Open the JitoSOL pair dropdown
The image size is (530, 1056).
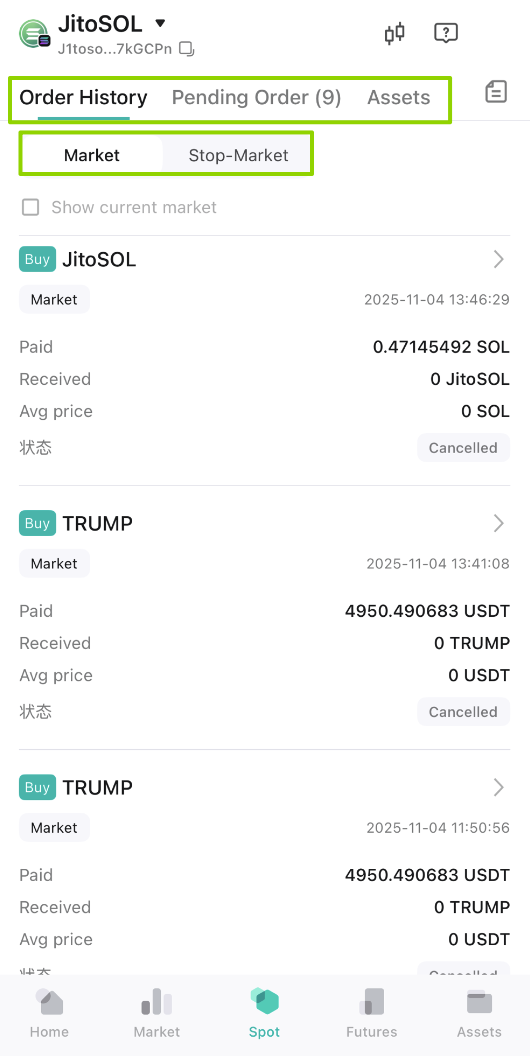click(160, 24)
